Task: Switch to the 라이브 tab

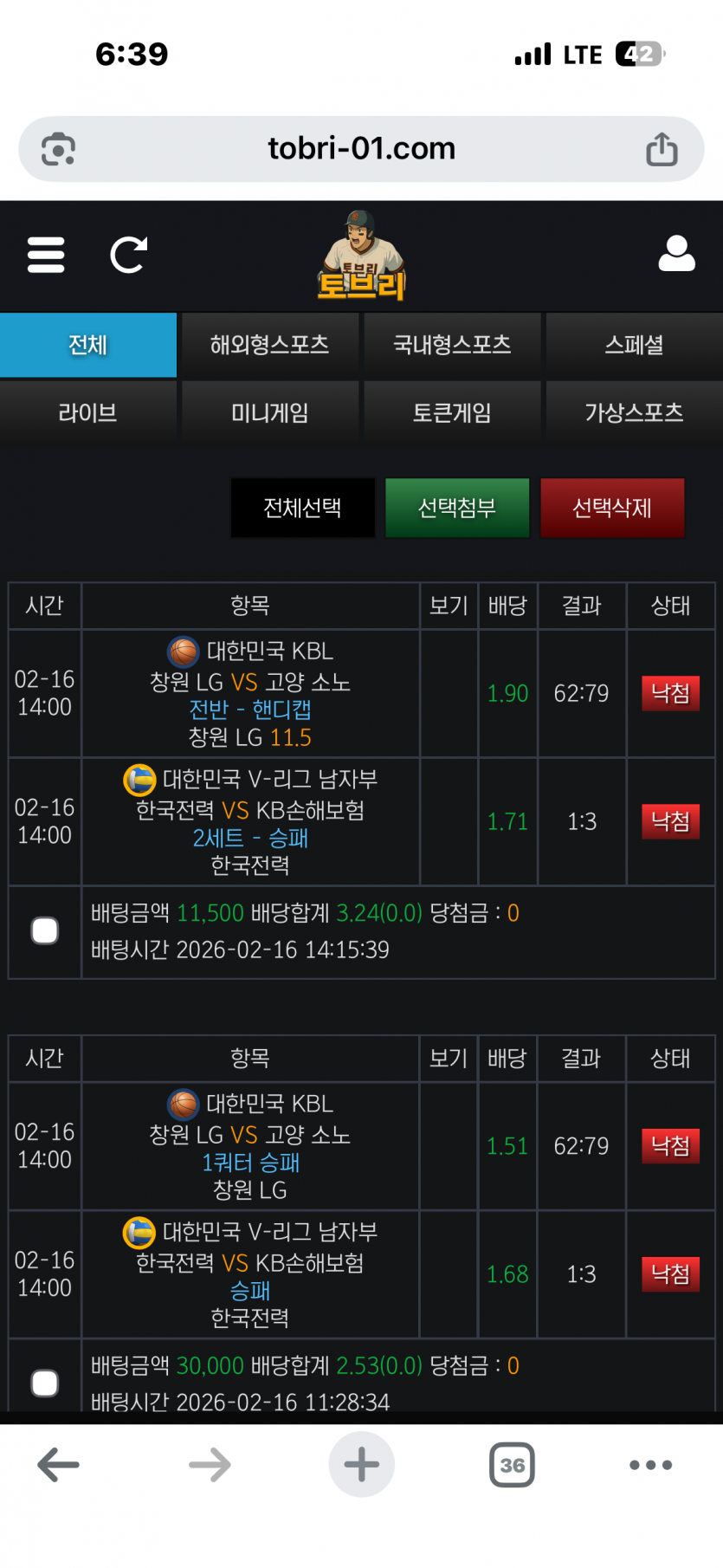Action: [88, 412]
